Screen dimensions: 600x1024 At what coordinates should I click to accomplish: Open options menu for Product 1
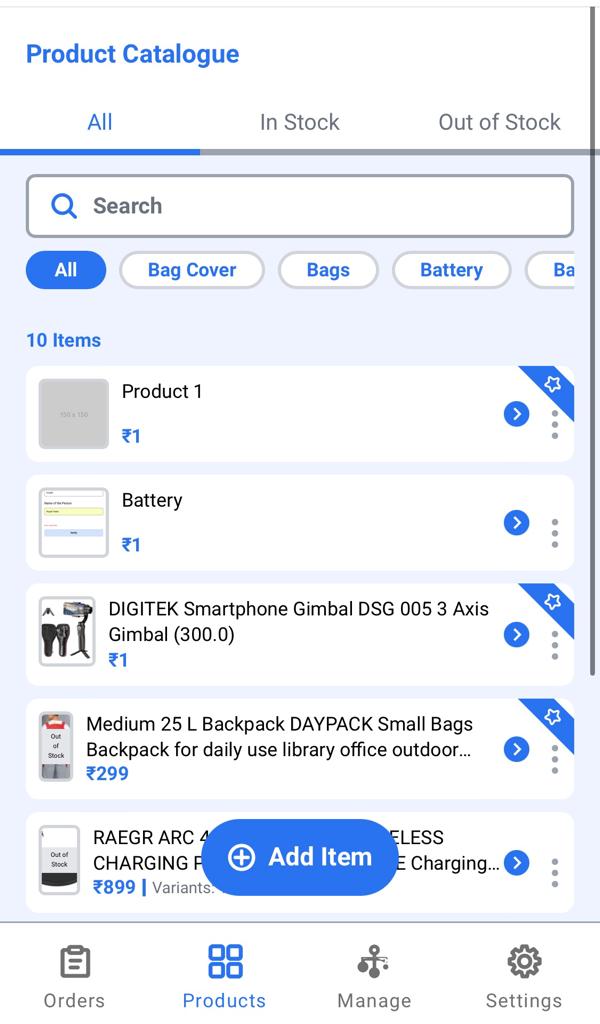tap(555, 423)
